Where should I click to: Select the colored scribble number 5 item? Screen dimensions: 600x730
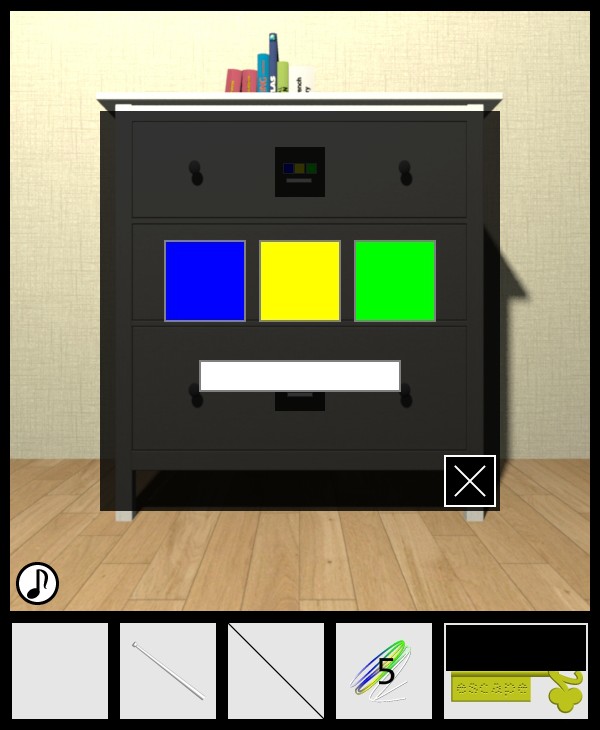coord(384,671)
